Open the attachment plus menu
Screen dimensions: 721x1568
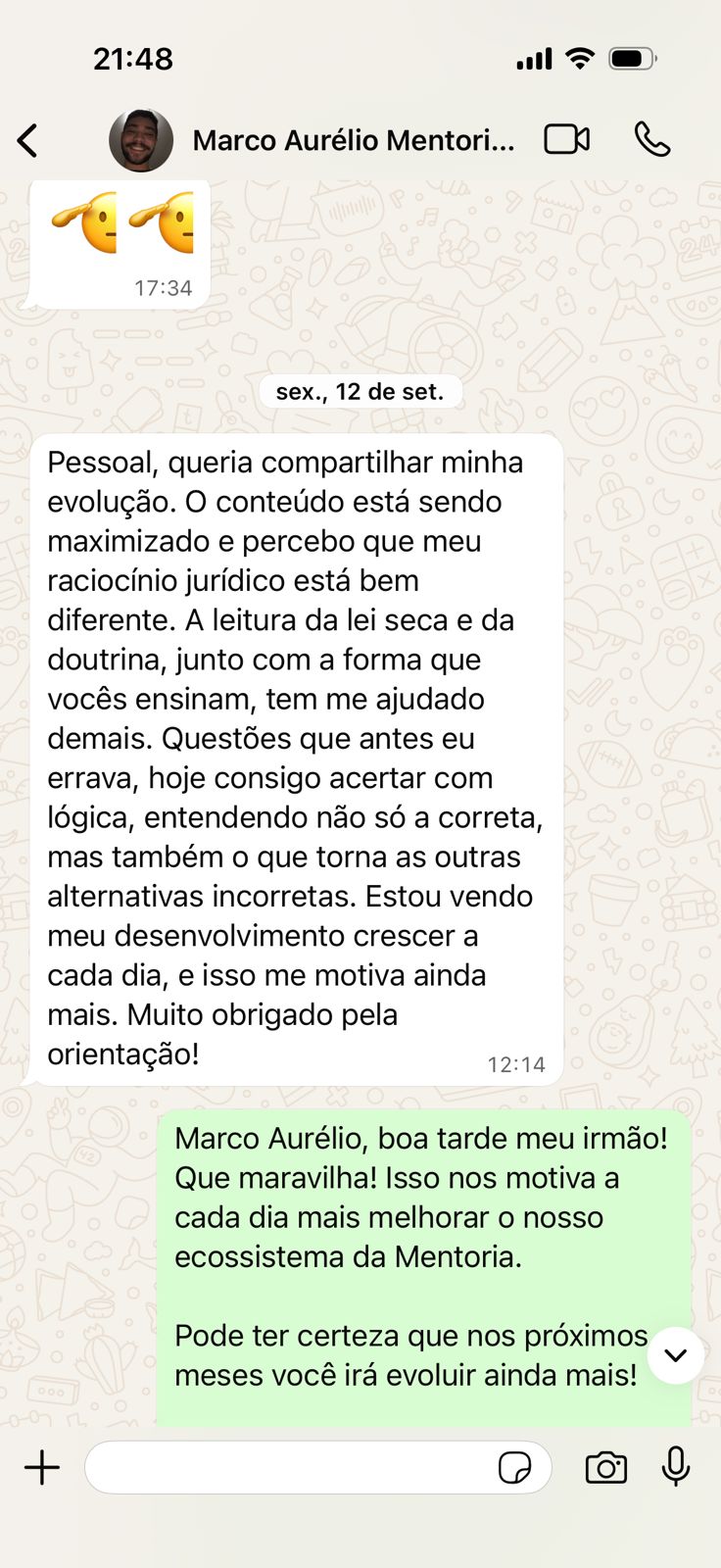[x=42, y=1467]
